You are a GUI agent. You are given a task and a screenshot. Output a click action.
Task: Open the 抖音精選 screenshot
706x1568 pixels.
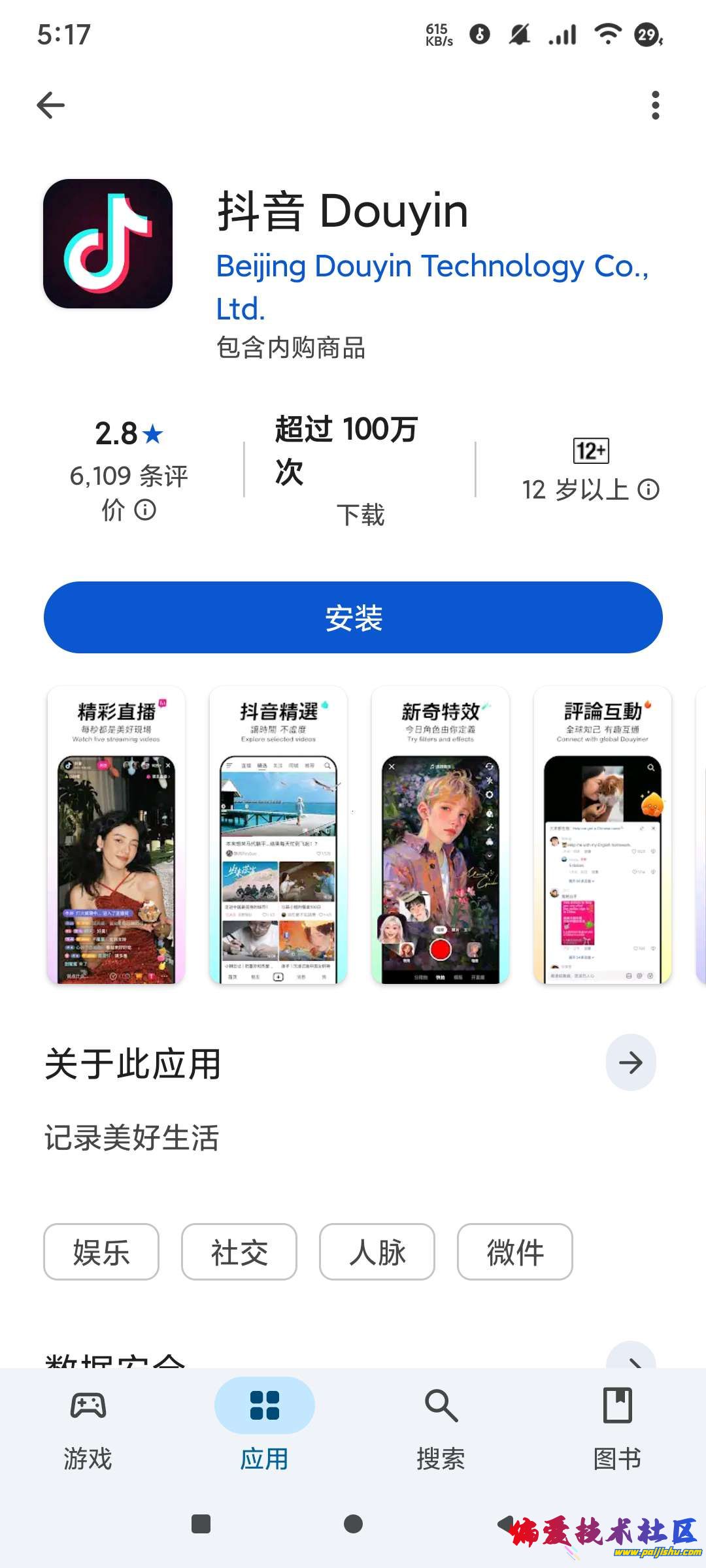(278, 835)
